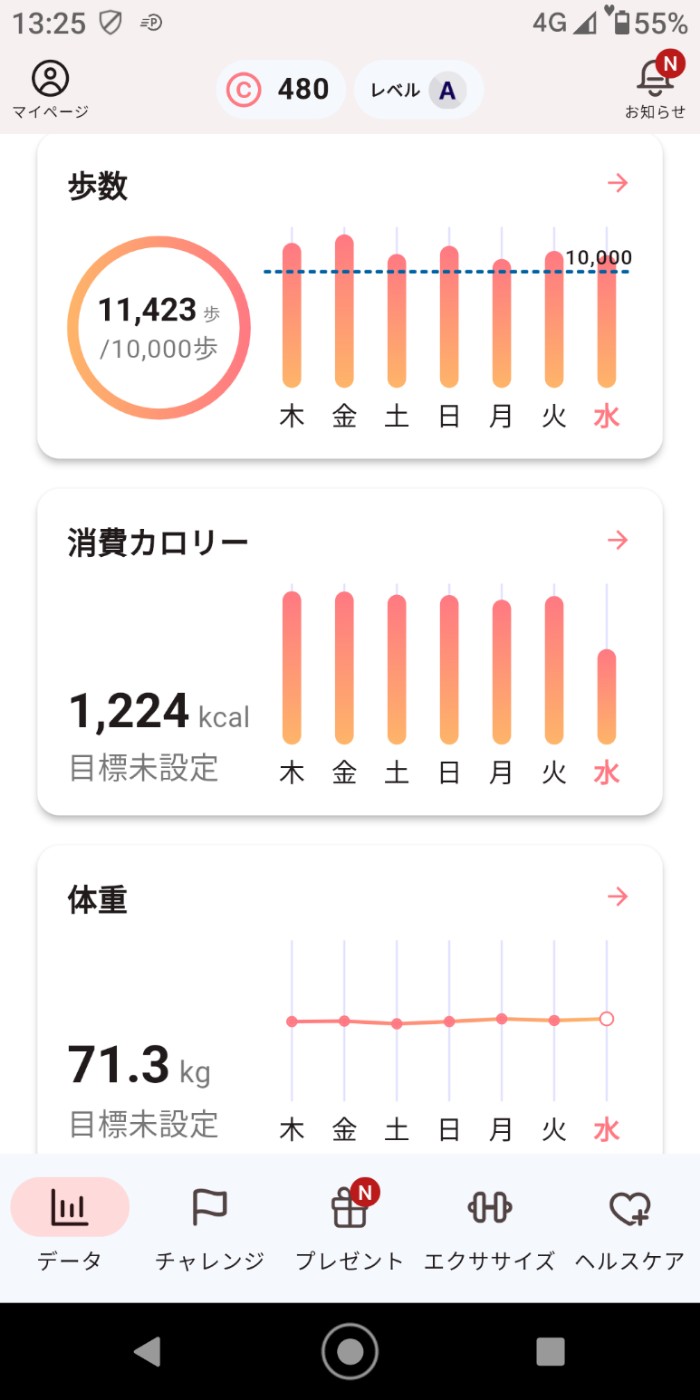Switch to the エクササイズ tab
This screenshot has height=1400, width=700.
tap(490, 1225)
